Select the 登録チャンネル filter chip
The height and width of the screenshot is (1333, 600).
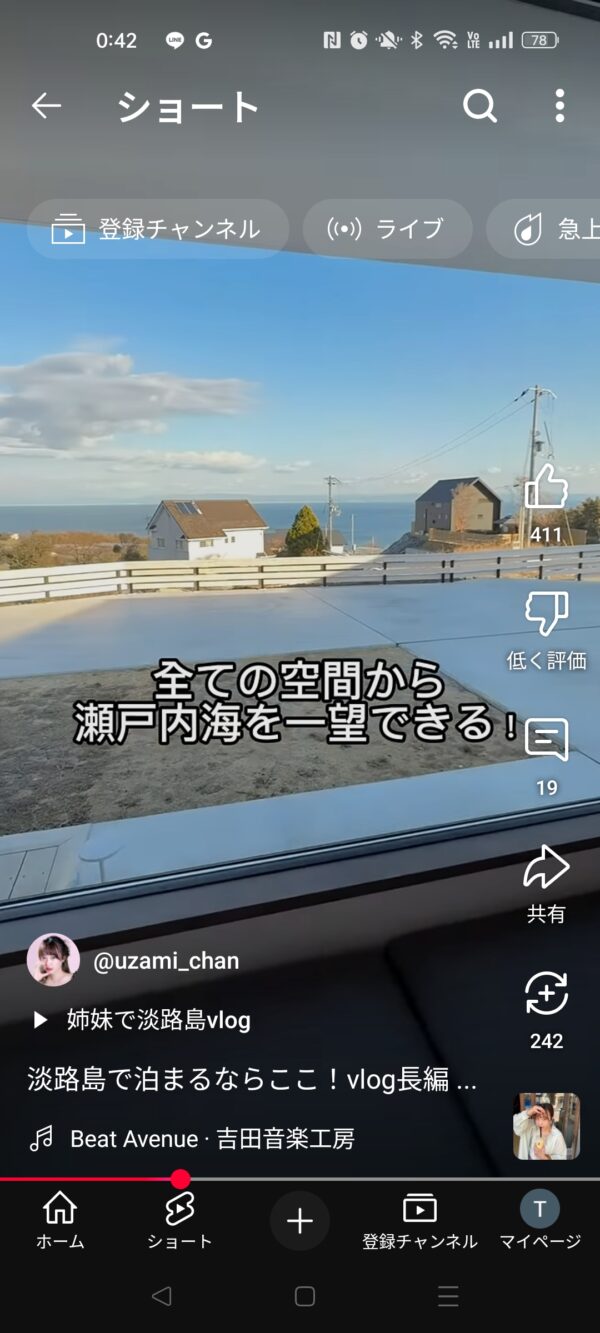158,229
